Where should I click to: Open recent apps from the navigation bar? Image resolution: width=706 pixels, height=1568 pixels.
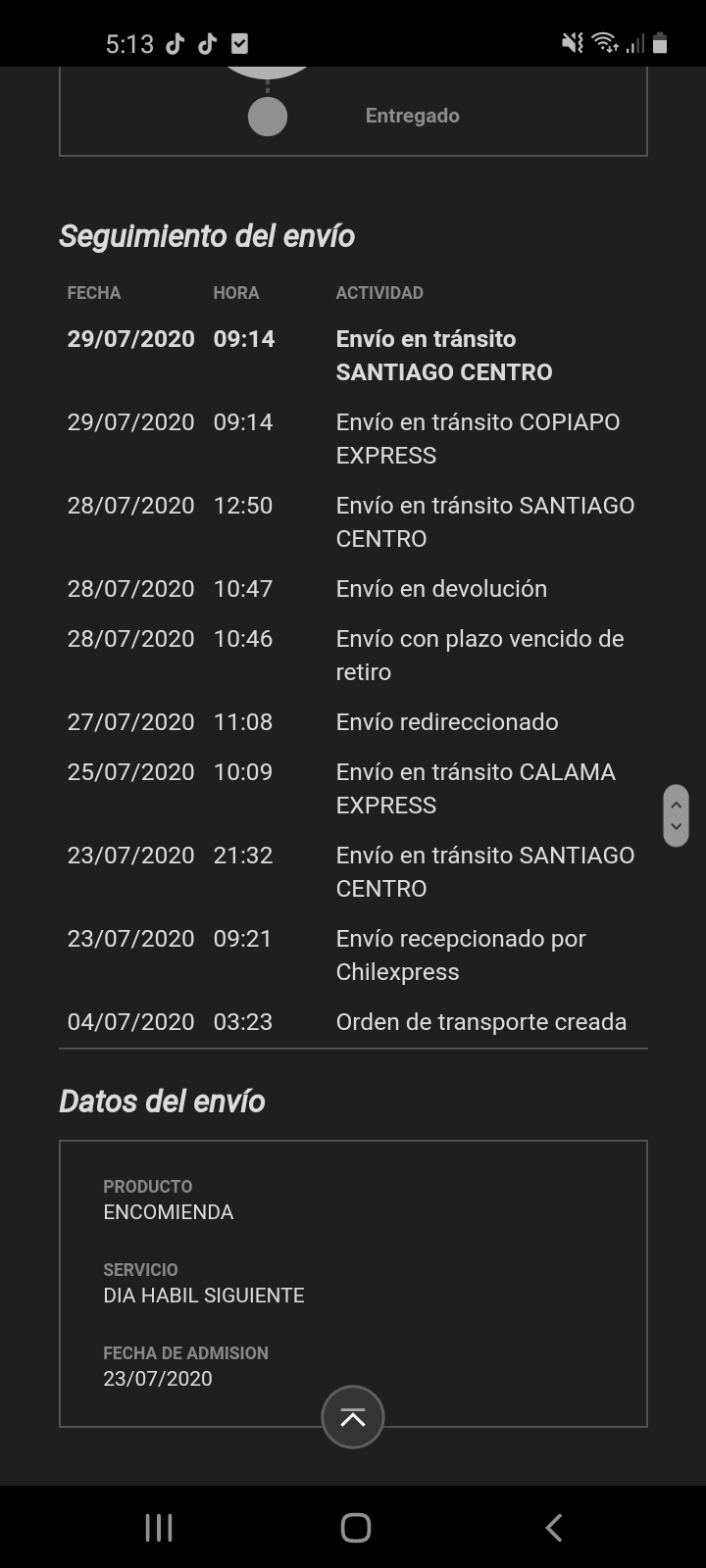pyautogui.click(x=159, y=1527)
